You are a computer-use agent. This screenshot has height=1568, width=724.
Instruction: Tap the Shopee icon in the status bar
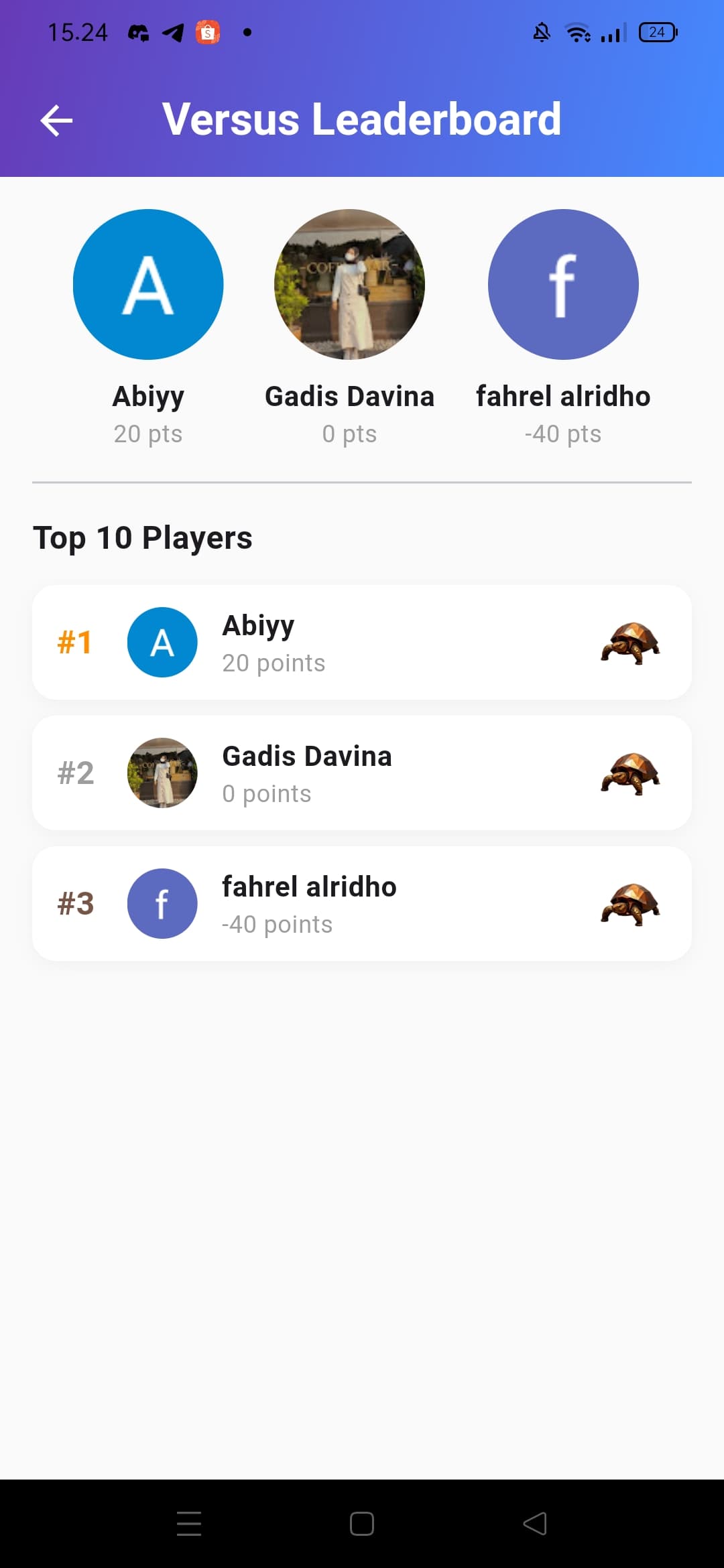tap(207, 32)
